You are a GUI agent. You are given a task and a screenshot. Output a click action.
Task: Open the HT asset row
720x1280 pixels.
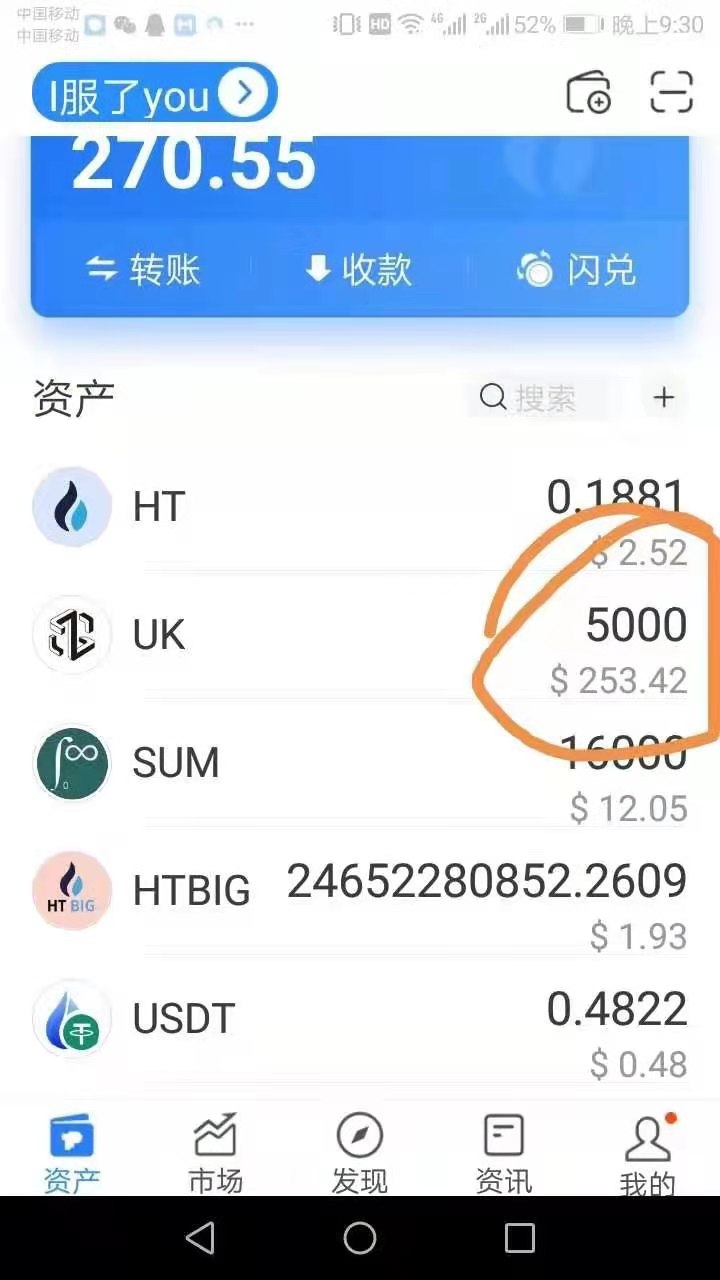click(360, 507)
